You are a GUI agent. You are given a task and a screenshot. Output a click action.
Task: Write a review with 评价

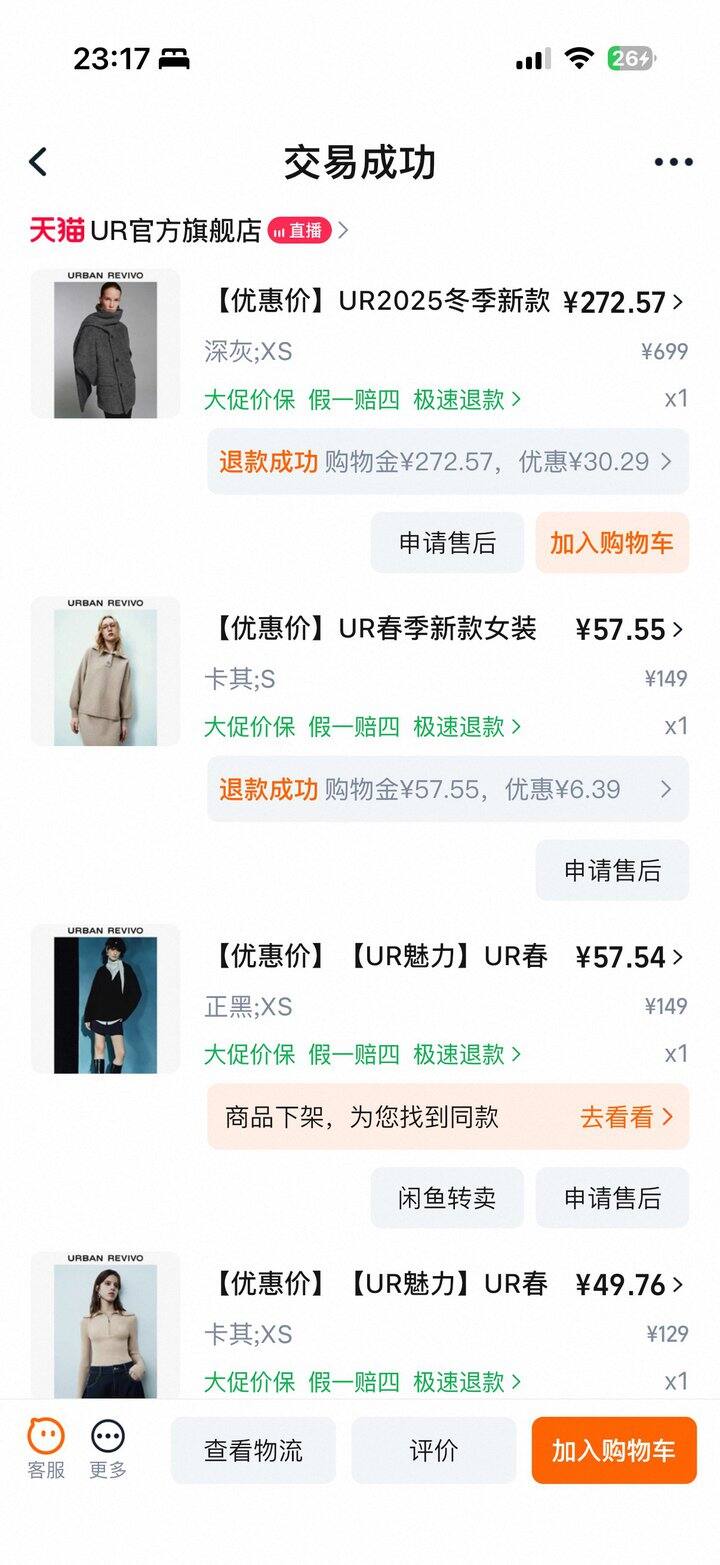coord(433,1451)
